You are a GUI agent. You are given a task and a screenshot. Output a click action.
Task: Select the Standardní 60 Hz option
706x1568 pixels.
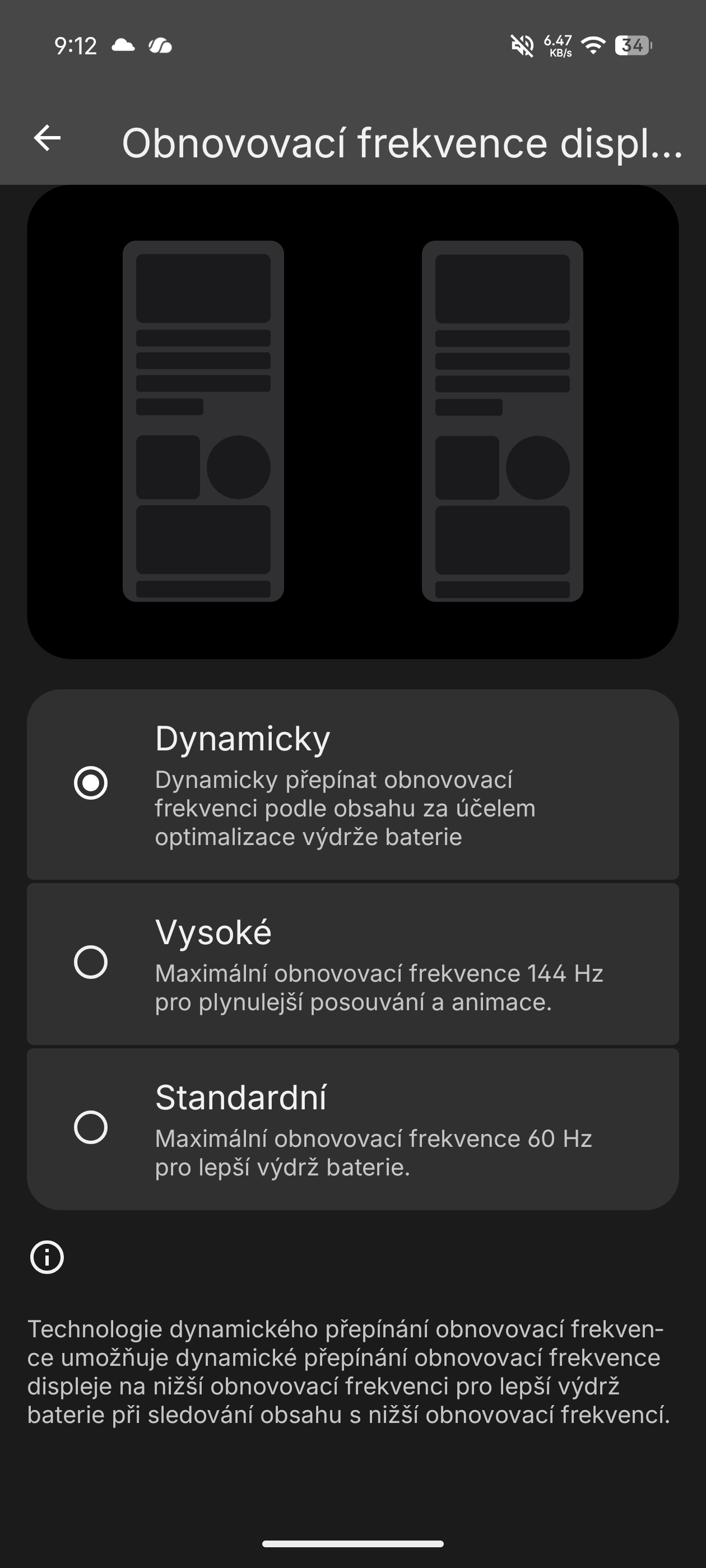pos(92,1127)
